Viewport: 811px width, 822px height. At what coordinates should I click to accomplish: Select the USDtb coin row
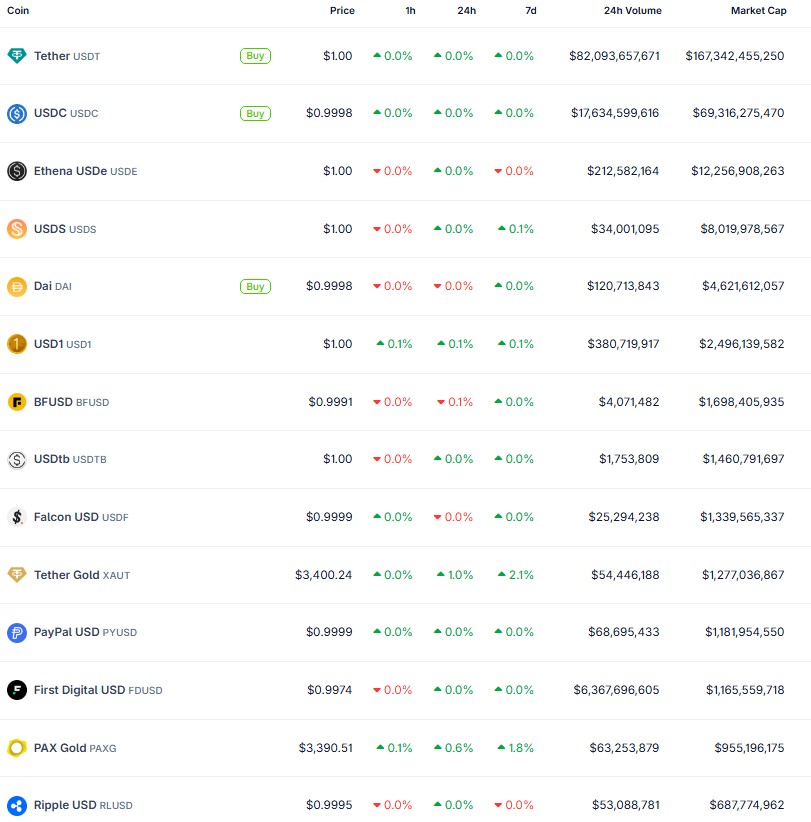(x=405, y=459)
